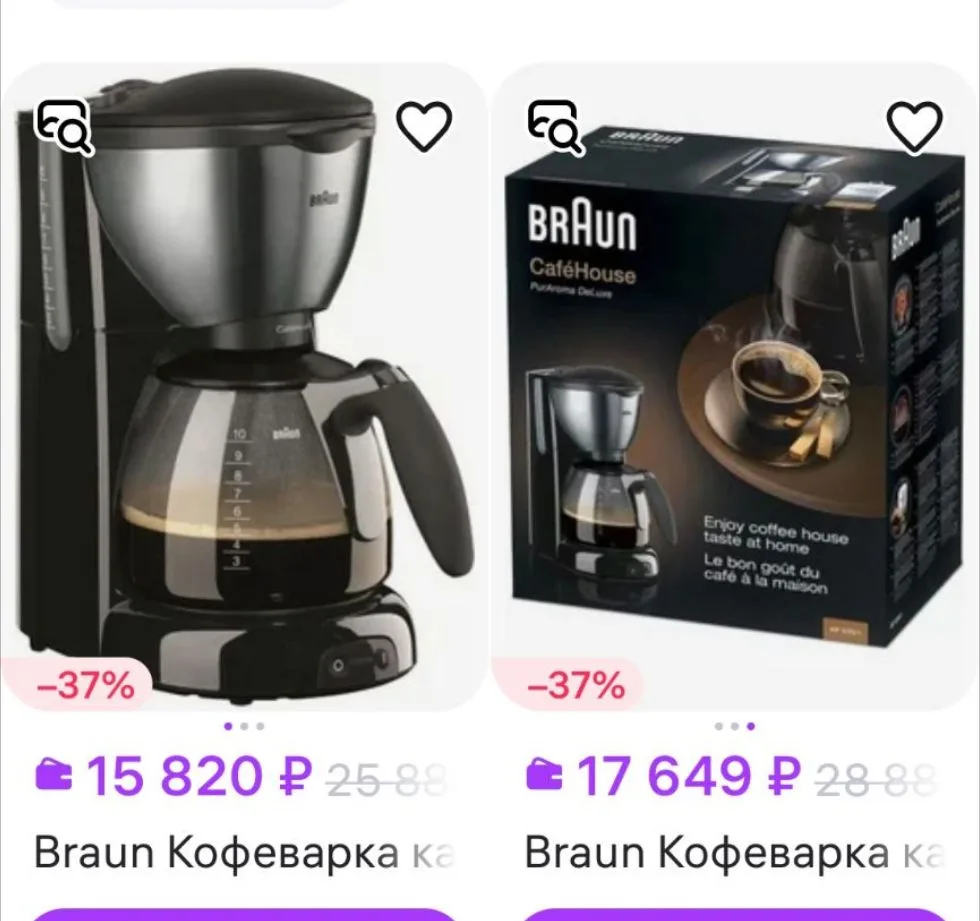Find similar items for the 17 649 ₽ coffee maker
980x921 pixels.
click(556, 127)
